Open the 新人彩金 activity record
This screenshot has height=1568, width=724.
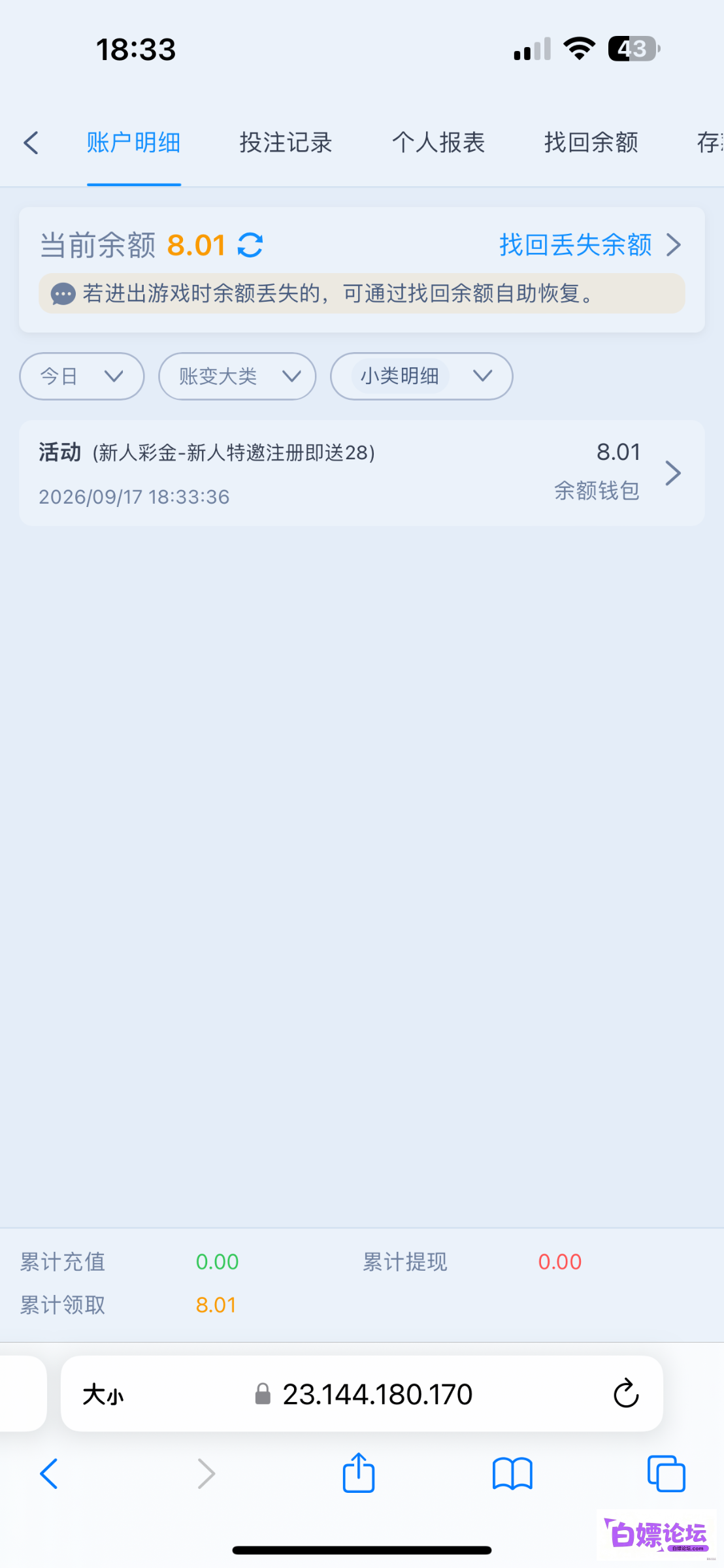[362, 473]
